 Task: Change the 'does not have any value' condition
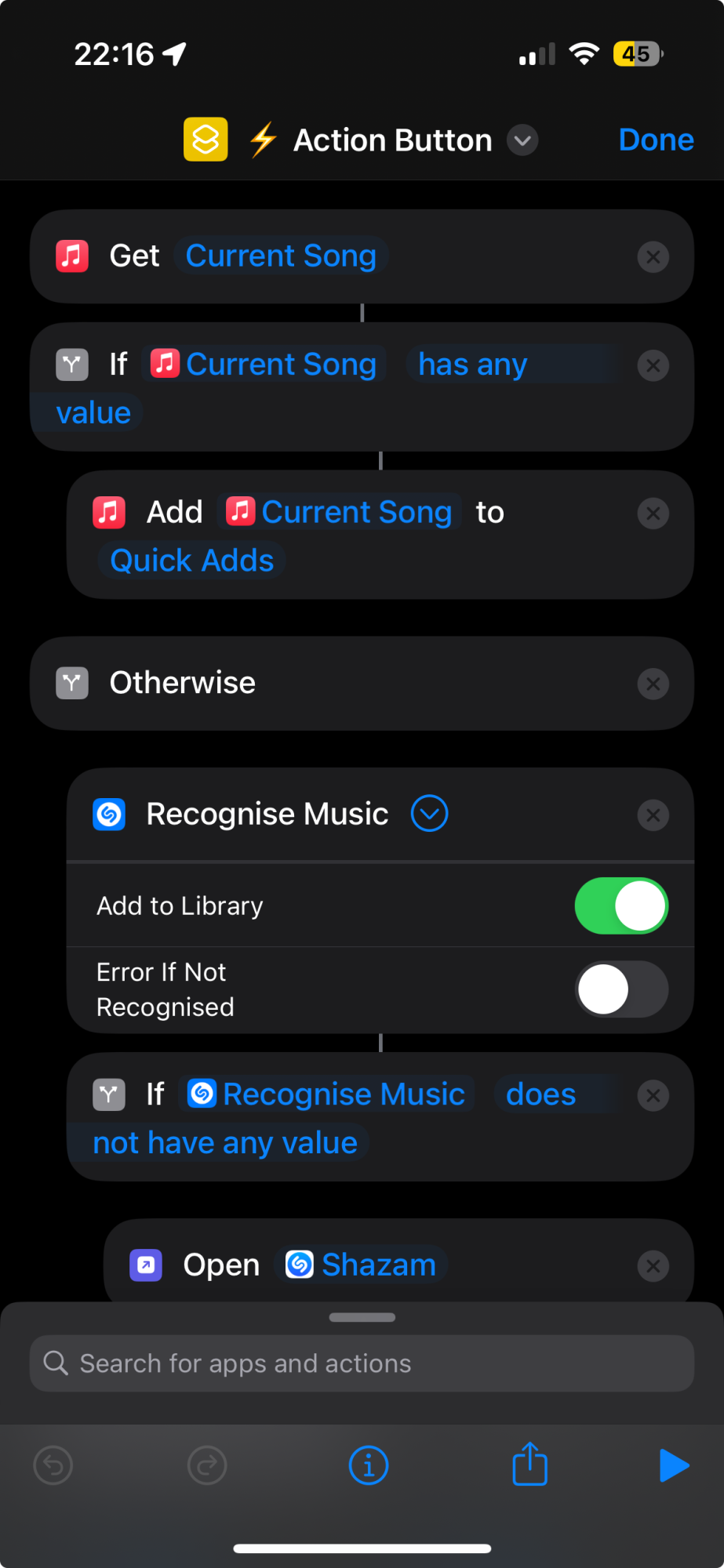pyautogui.click(x=540, y=1095)
